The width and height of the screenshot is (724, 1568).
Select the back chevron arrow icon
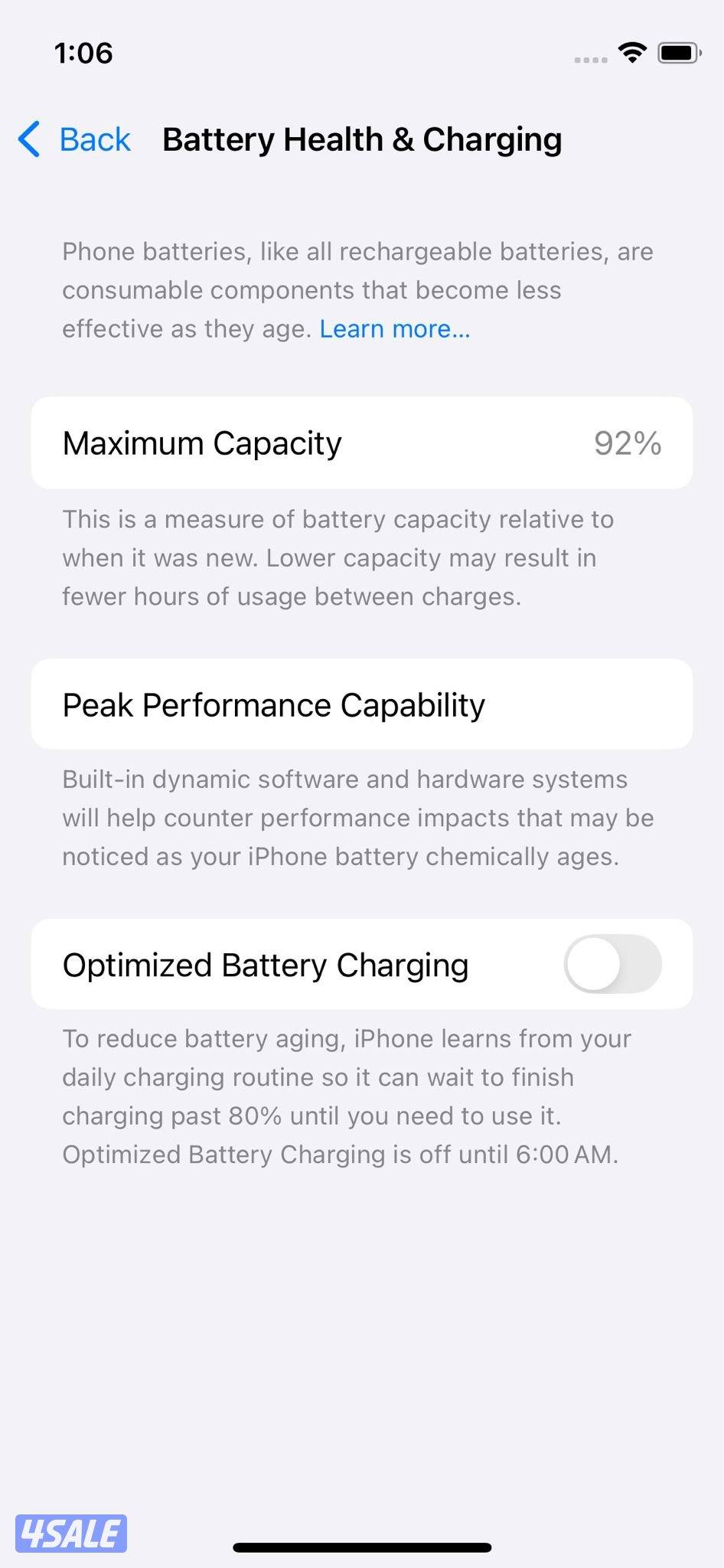point(28,140)
